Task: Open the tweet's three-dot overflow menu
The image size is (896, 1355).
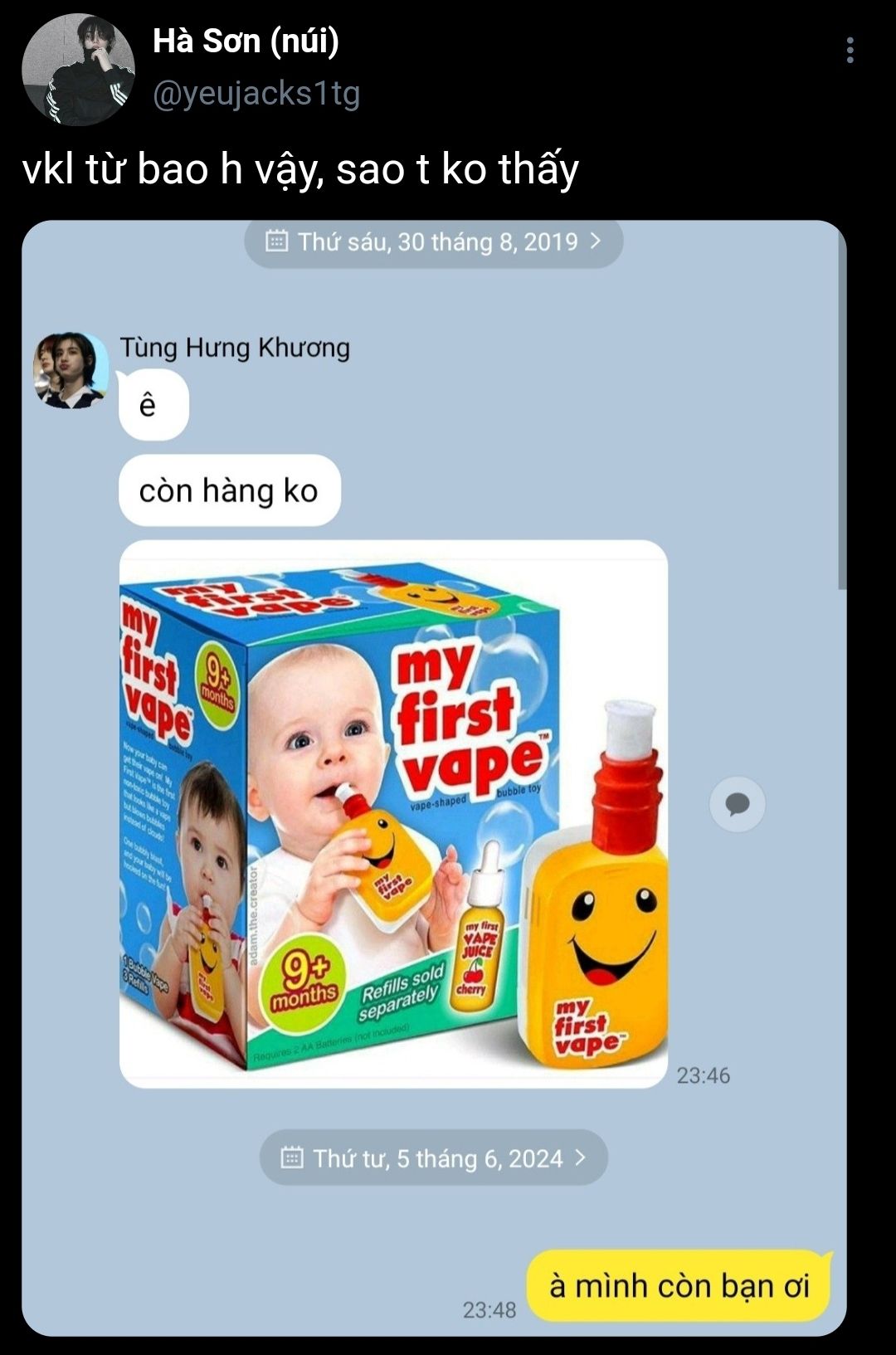Action: point(850,50)
